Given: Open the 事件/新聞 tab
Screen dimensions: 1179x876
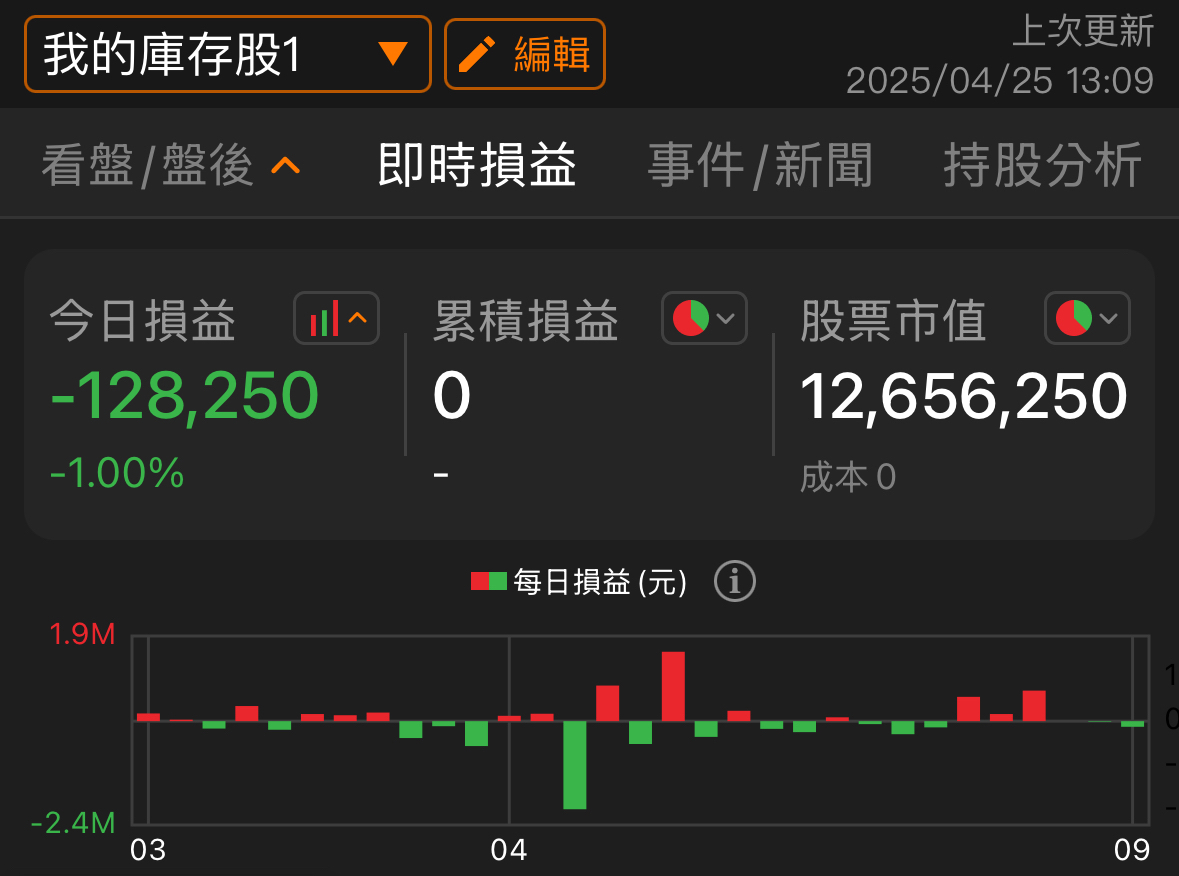Looking at the screenshot, I should [x=759, y=165].
